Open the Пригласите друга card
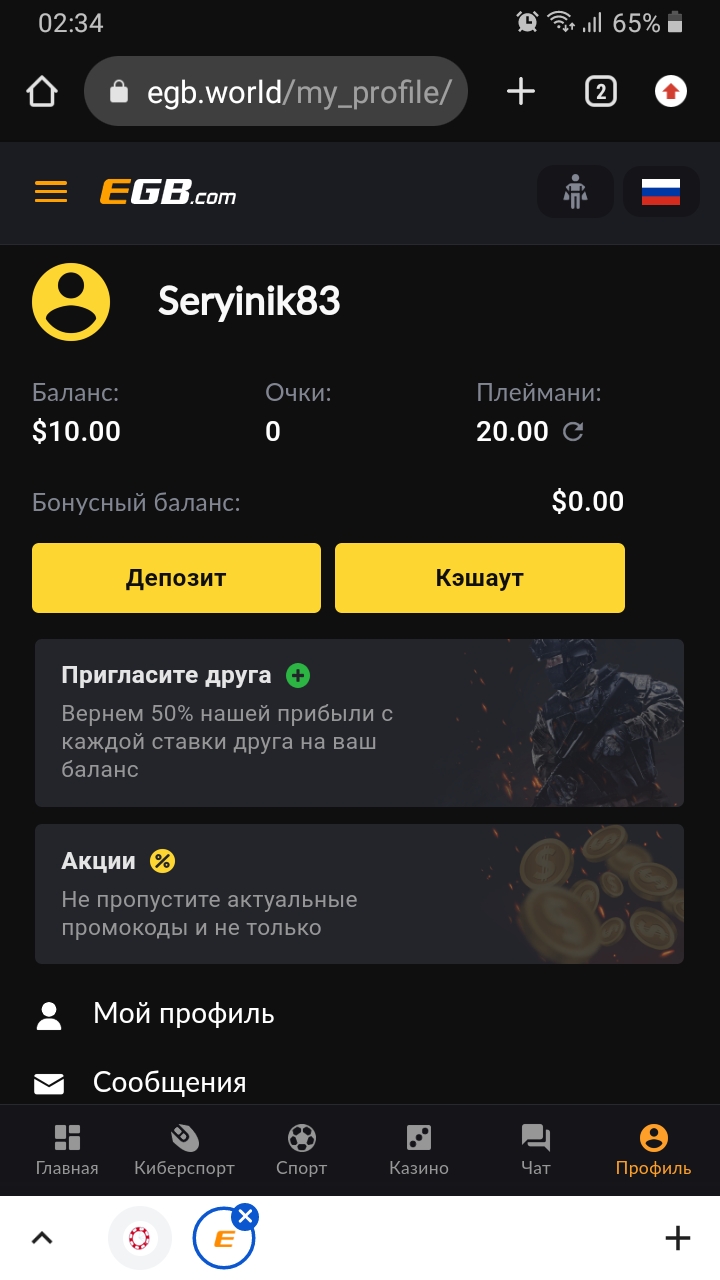The image size is (720, 1280). [359, 723]
